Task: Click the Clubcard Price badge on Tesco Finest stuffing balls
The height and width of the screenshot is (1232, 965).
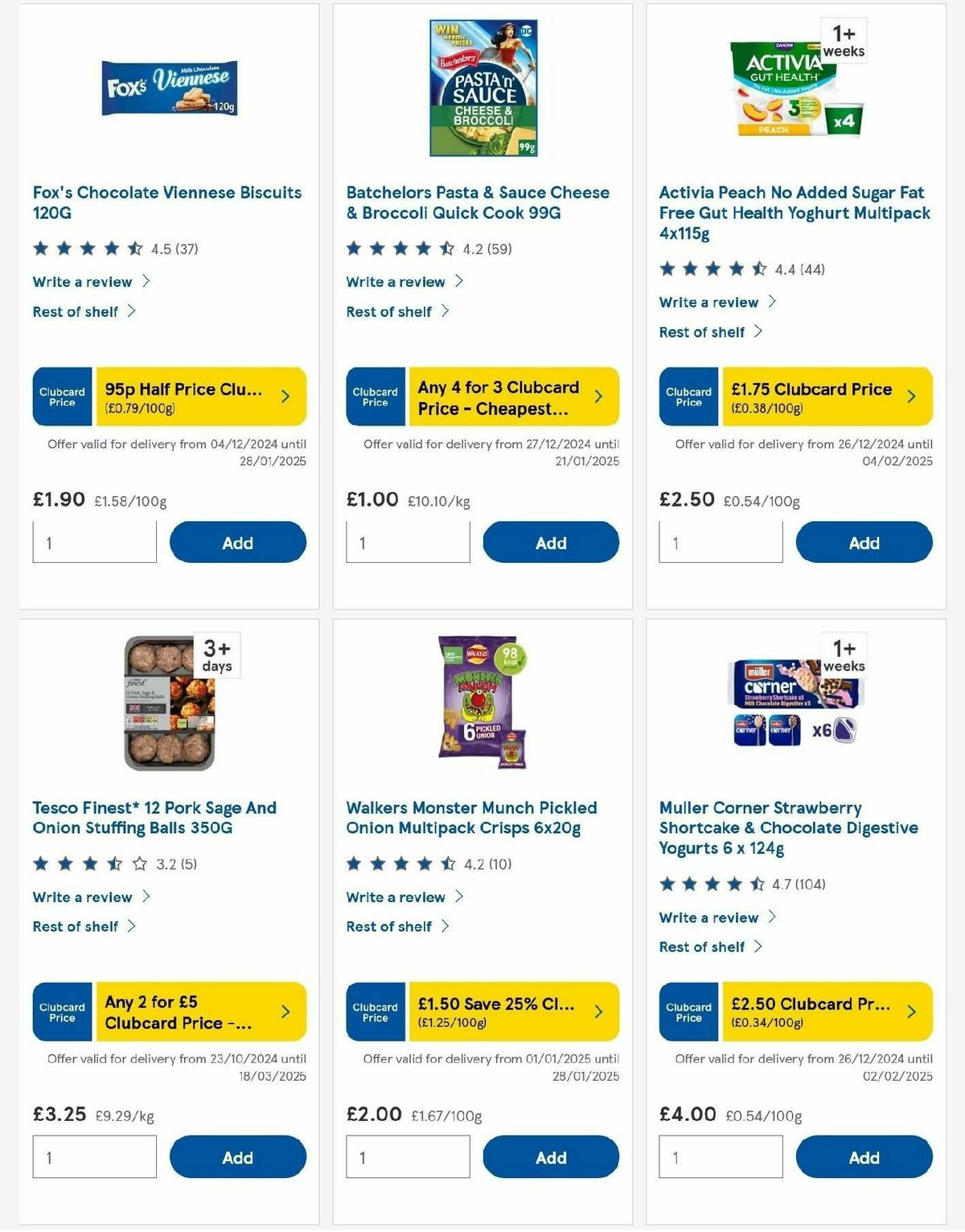Action: tap(62, 1012)
